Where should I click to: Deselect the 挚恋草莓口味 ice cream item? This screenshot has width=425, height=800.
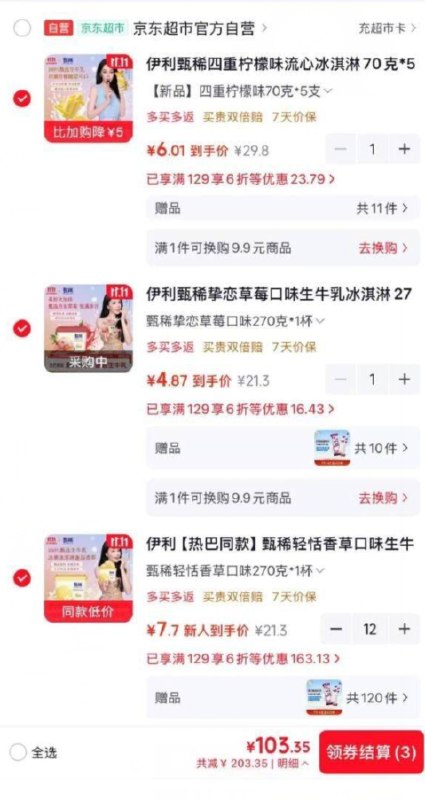pos(22,328)
